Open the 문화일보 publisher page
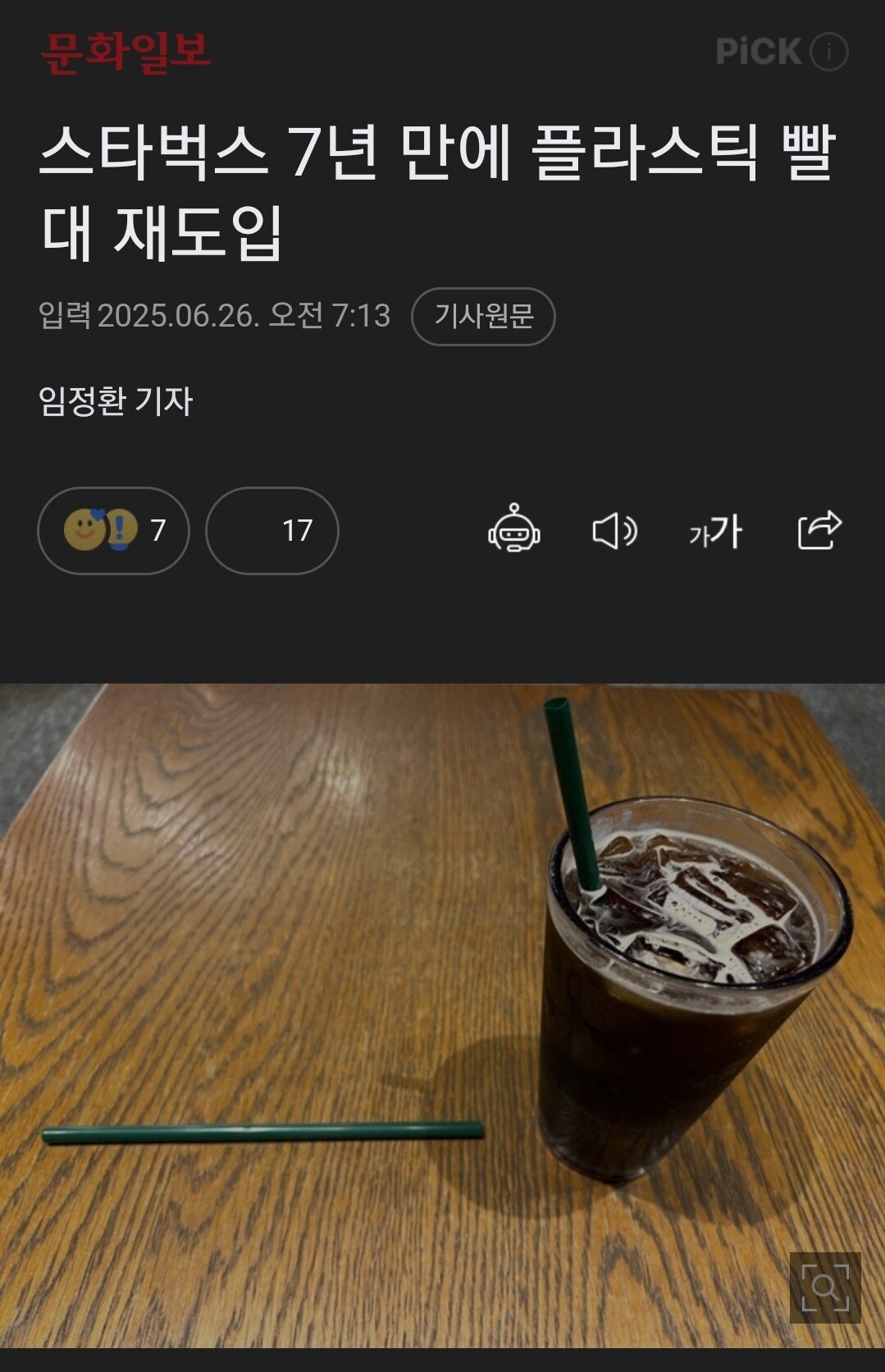Image resolution: width=885 pixels, height=1372 pixels. click(x=126, y=53)
